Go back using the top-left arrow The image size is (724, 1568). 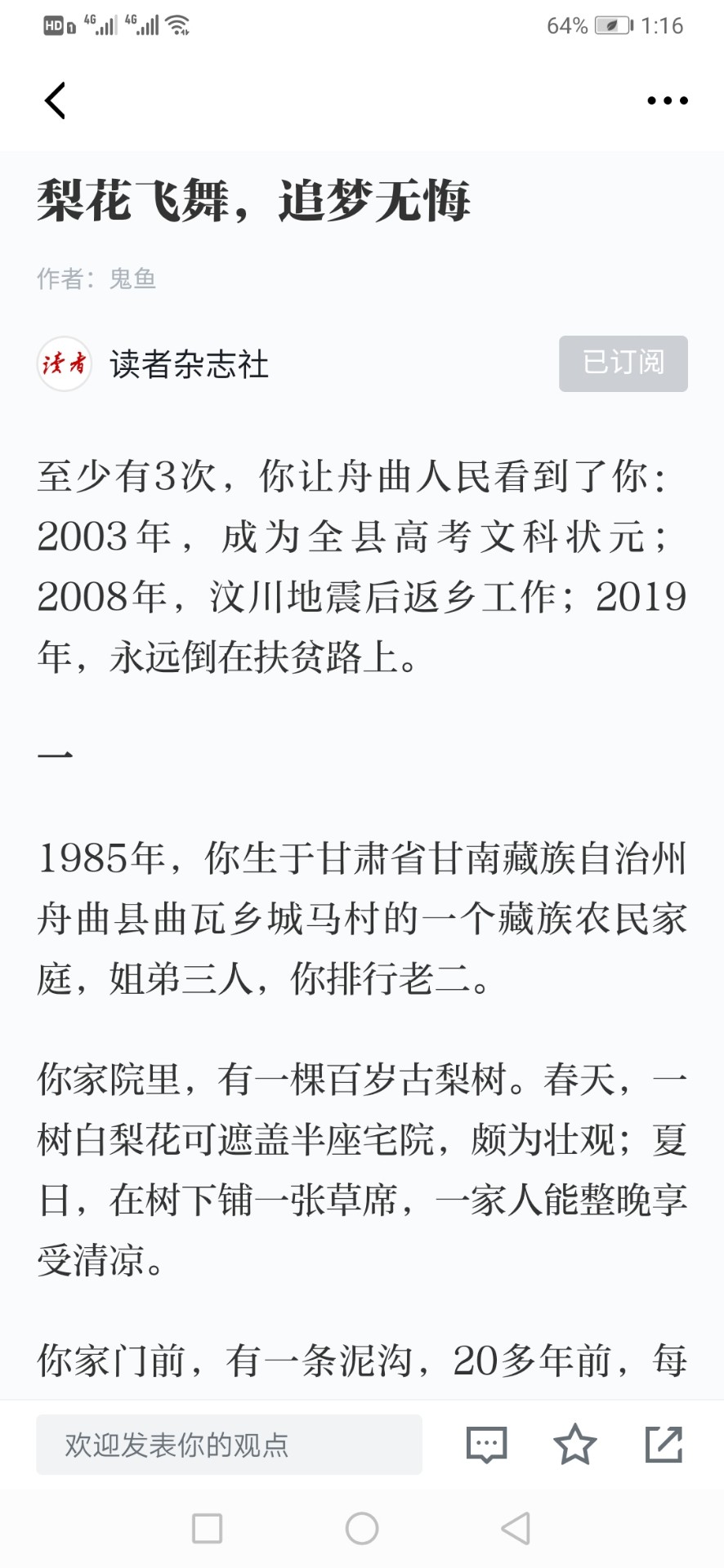(55, 100)
